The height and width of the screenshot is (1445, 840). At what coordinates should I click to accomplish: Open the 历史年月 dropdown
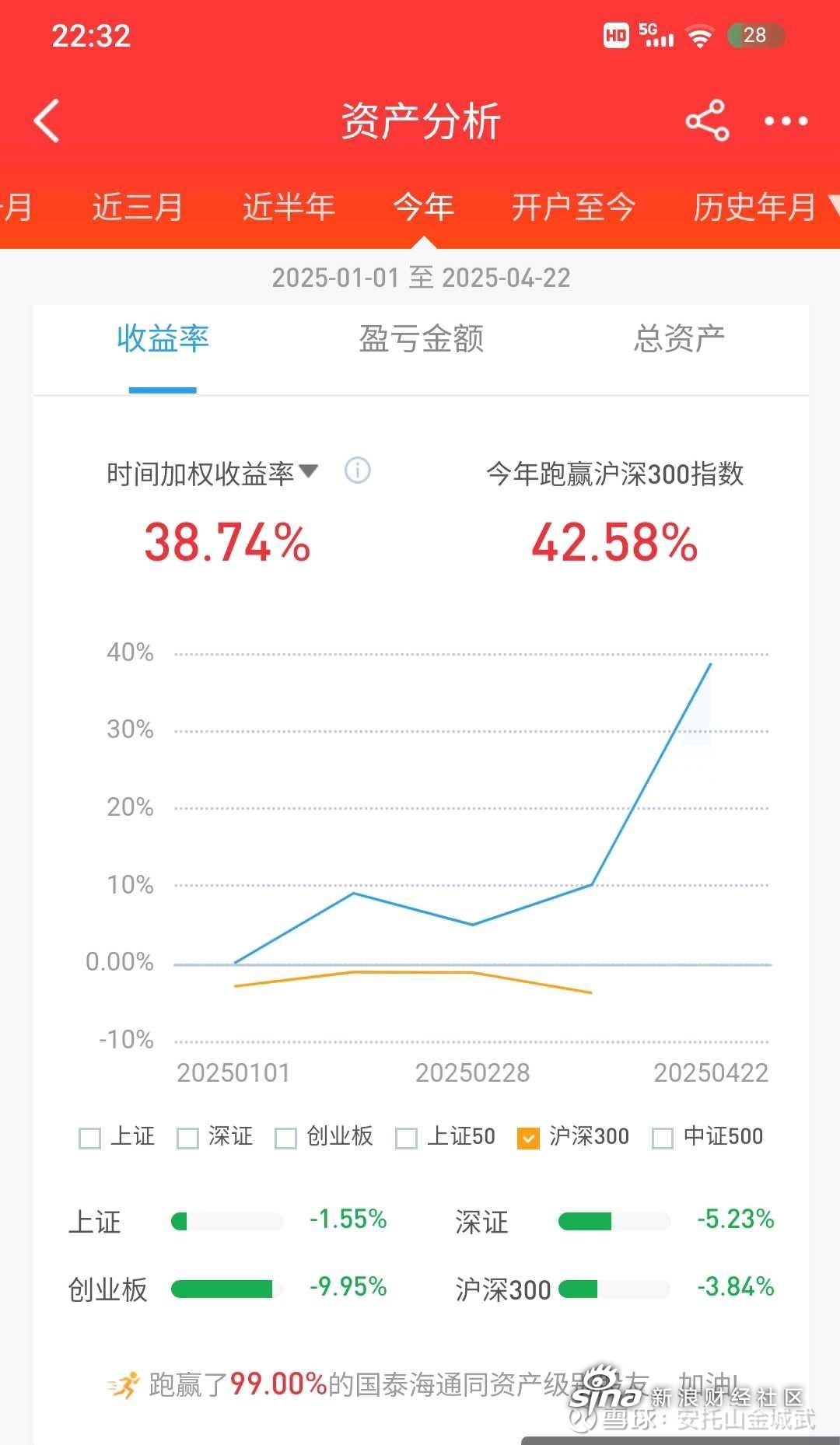[x=765, y=207]
